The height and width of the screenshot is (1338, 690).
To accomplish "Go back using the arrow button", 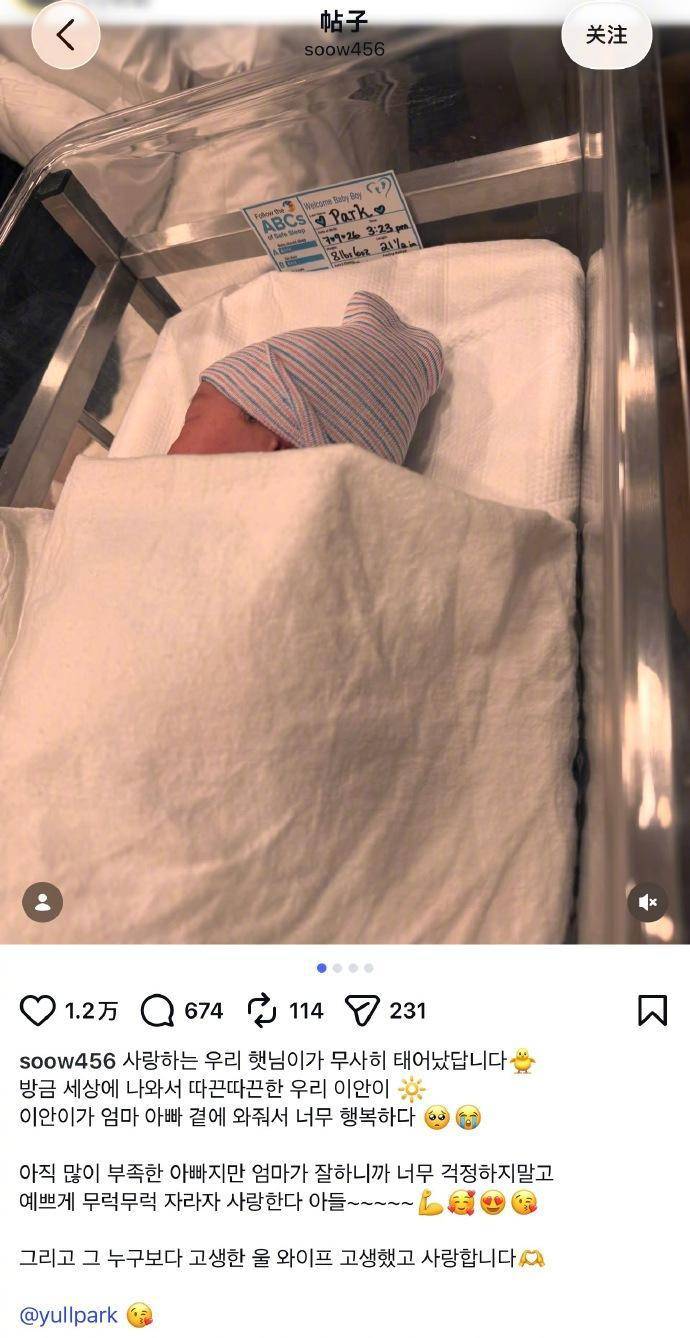I will 66,35.
